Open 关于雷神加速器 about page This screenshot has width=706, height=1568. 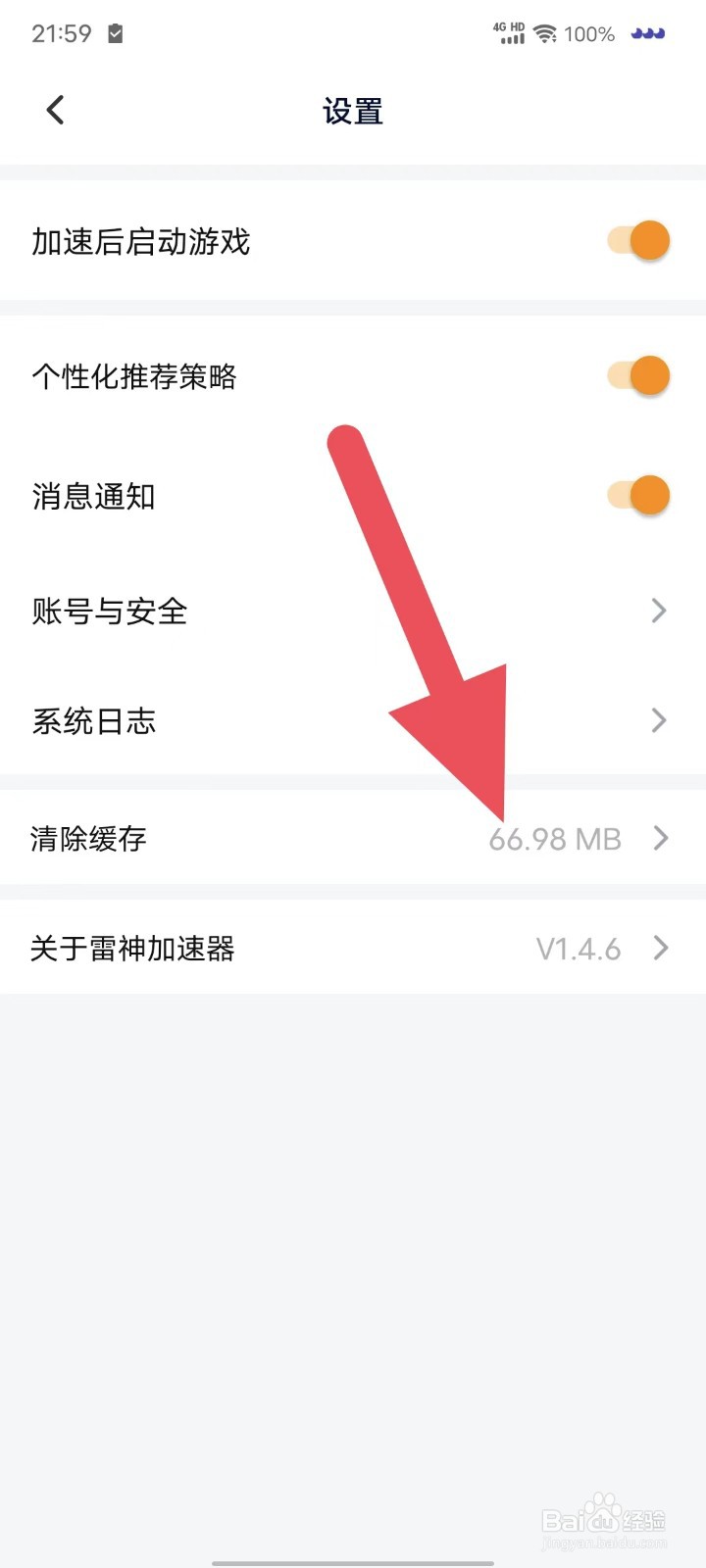pyautogui.click(x=133, y=948)
